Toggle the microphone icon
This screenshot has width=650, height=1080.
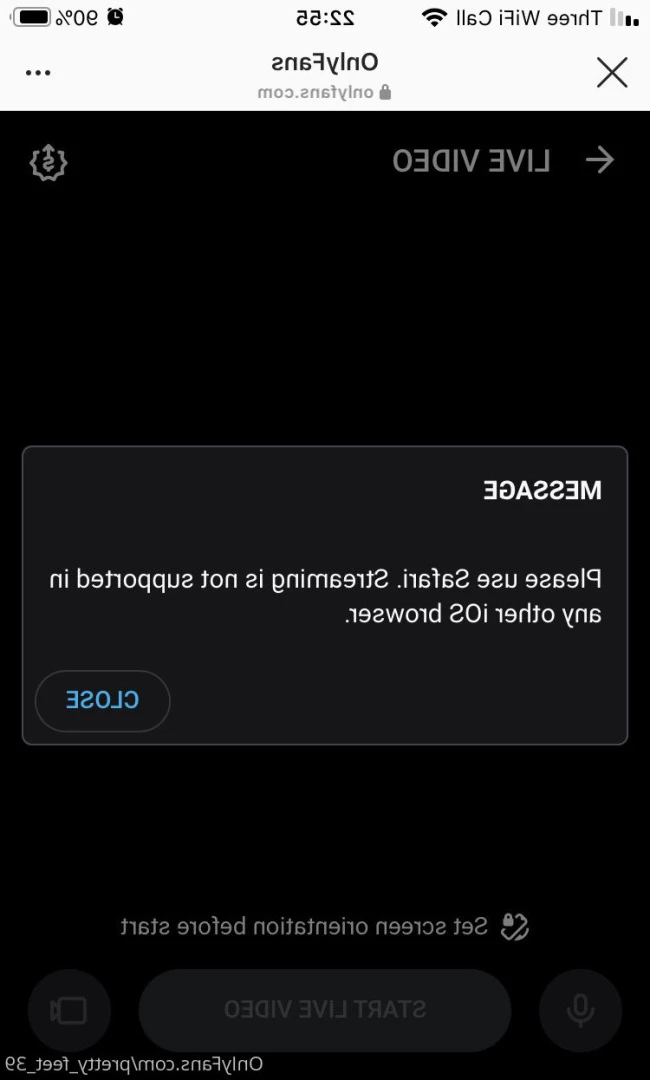[580, 1010]
